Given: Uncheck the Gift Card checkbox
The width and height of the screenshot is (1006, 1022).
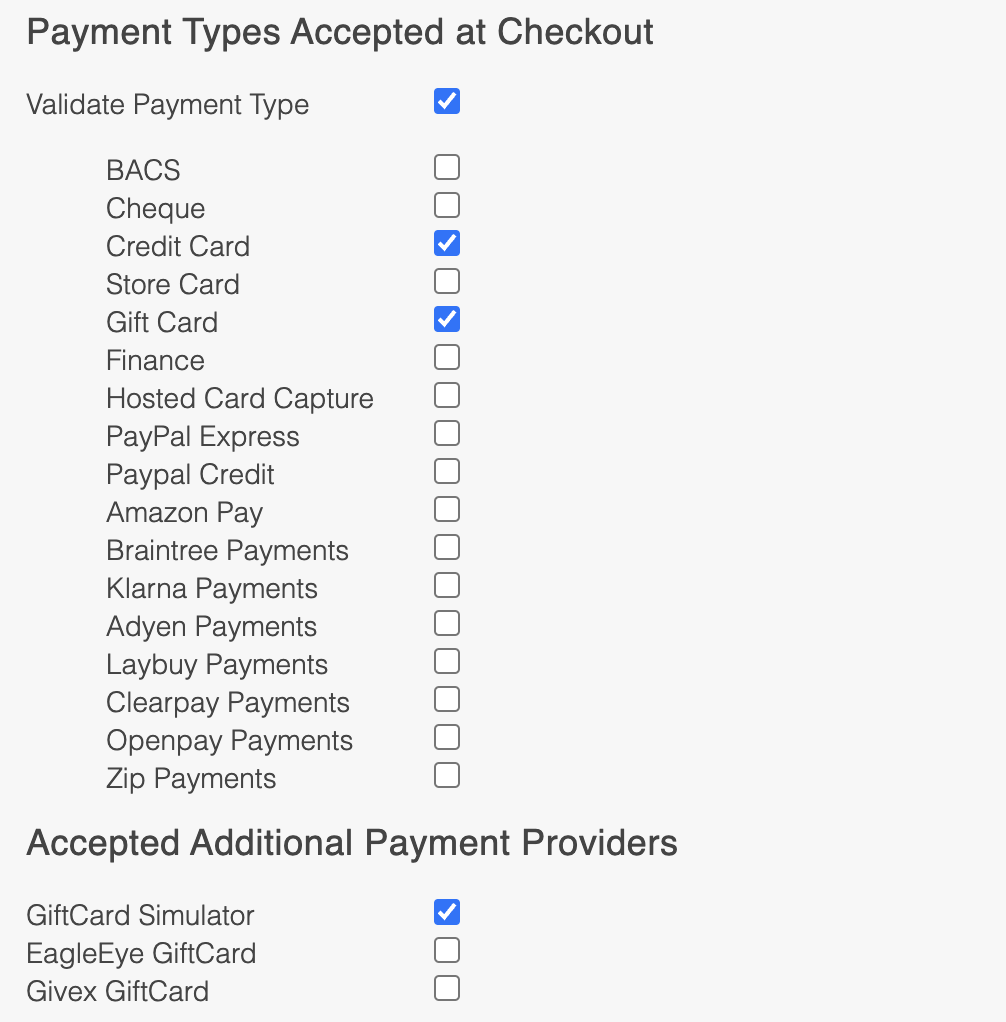Looking at the screenshot, I should [446, 319].
